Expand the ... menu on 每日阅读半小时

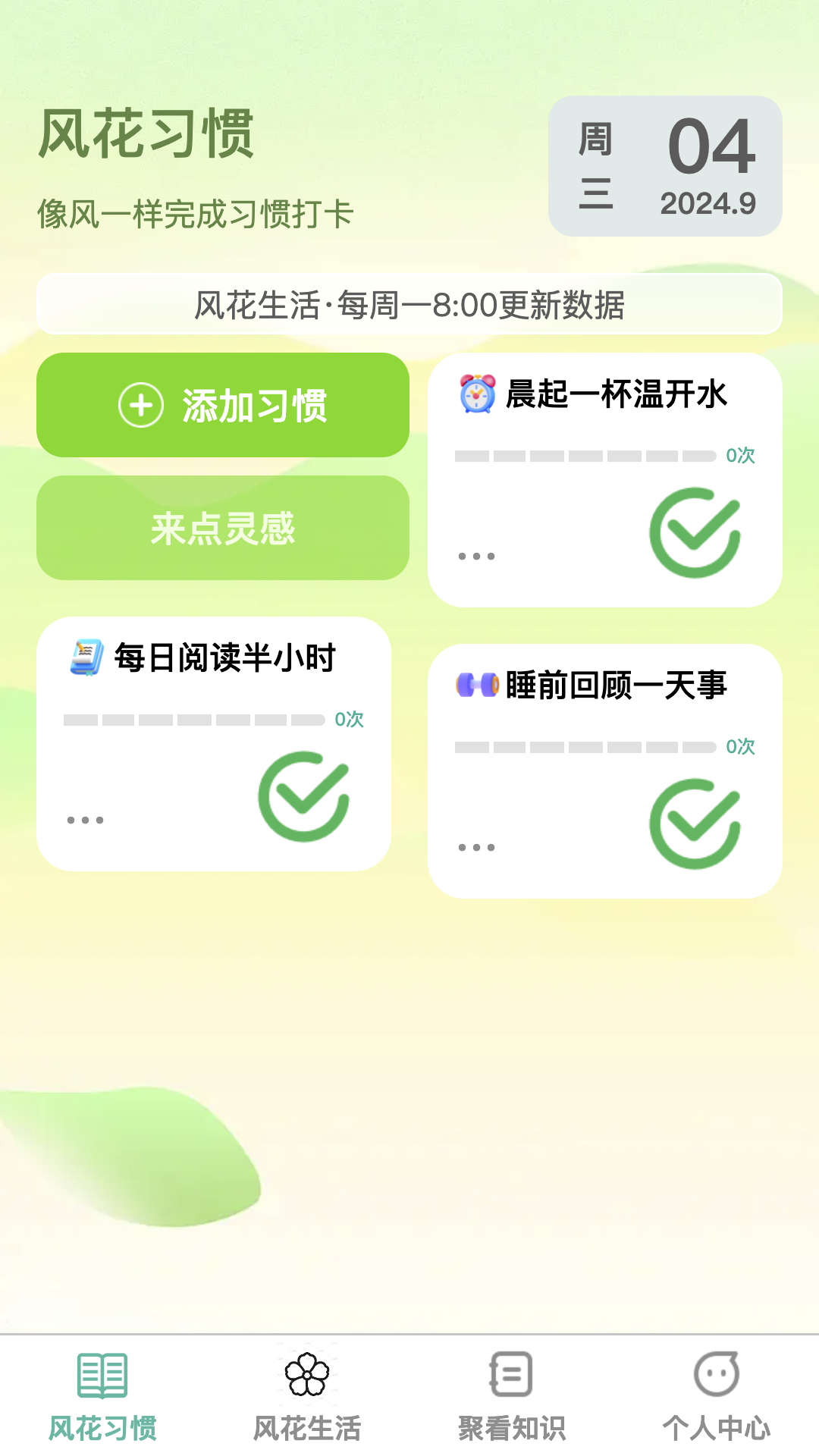(85, 818)
